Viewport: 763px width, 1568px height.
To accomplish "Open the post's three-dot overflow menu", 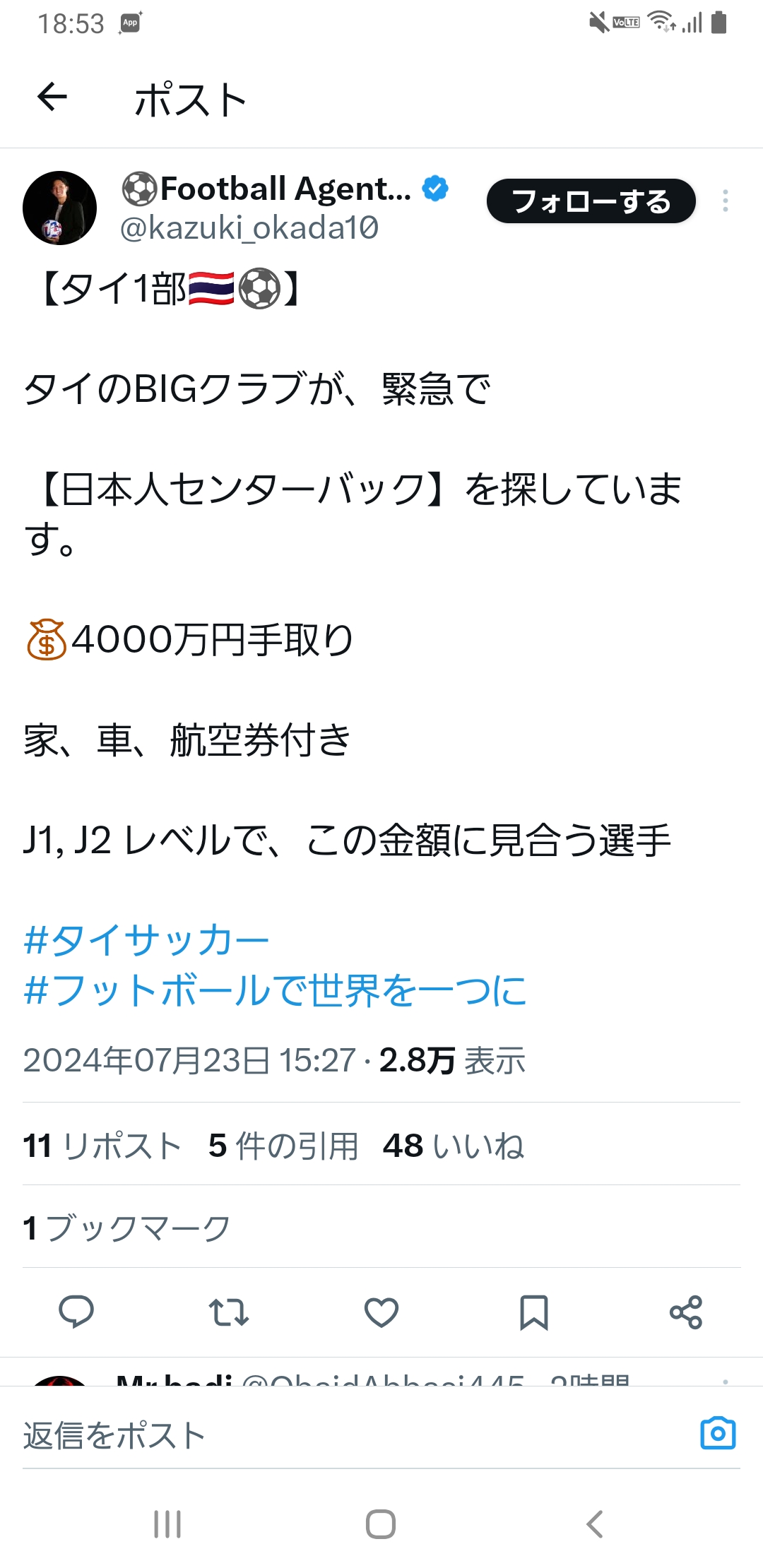I will 725,201.
